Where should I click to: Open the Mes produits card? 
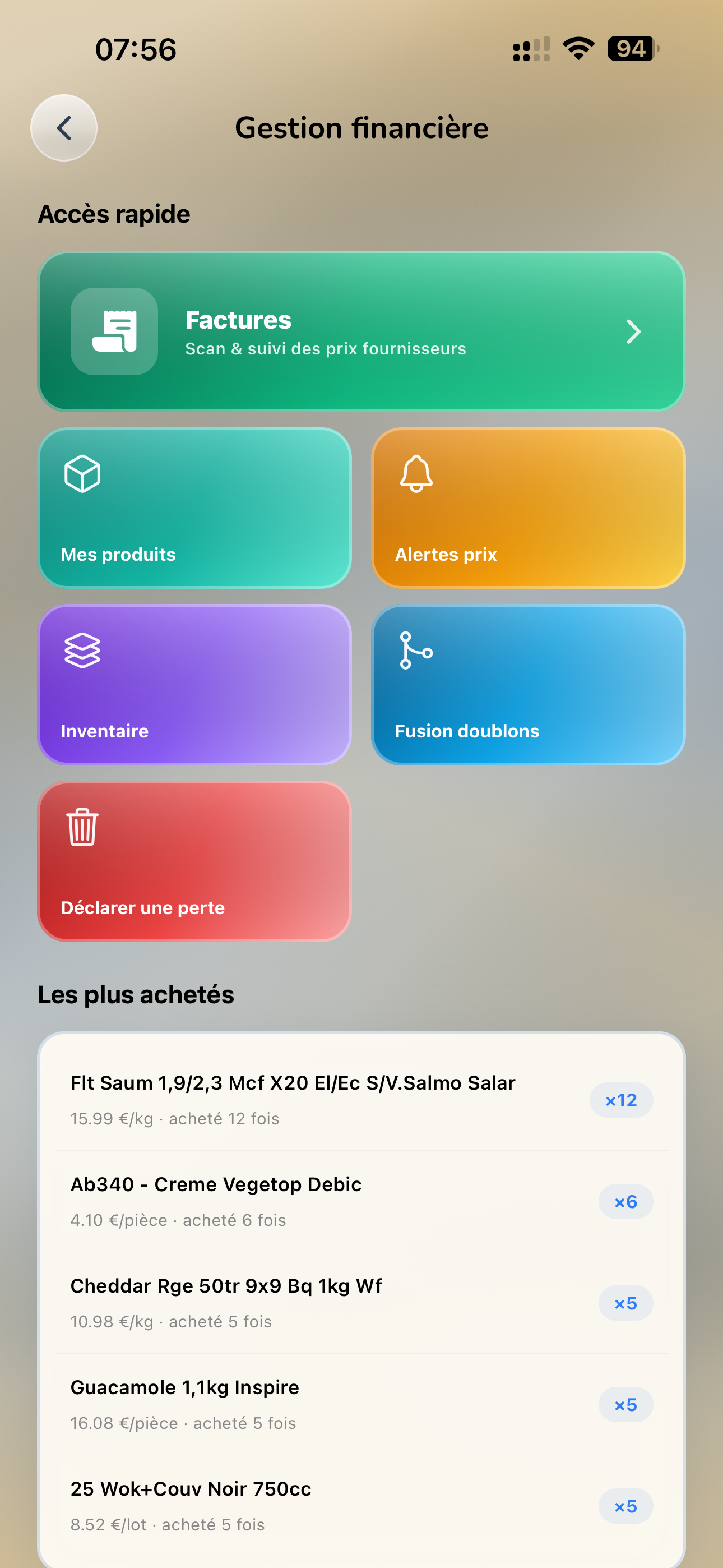[x=194, y=508]
